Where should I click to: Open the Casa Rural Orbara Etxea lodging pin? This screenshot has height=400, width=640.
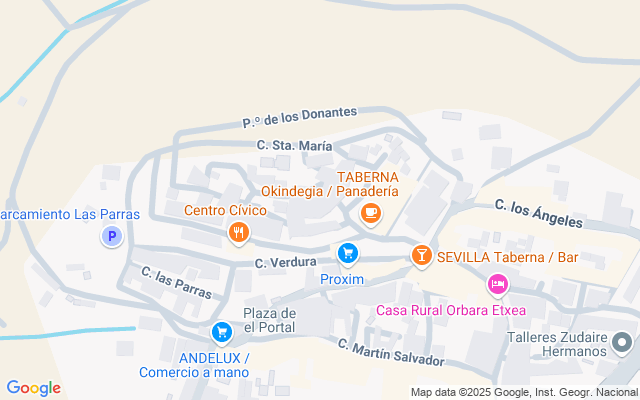coord(498,285)
